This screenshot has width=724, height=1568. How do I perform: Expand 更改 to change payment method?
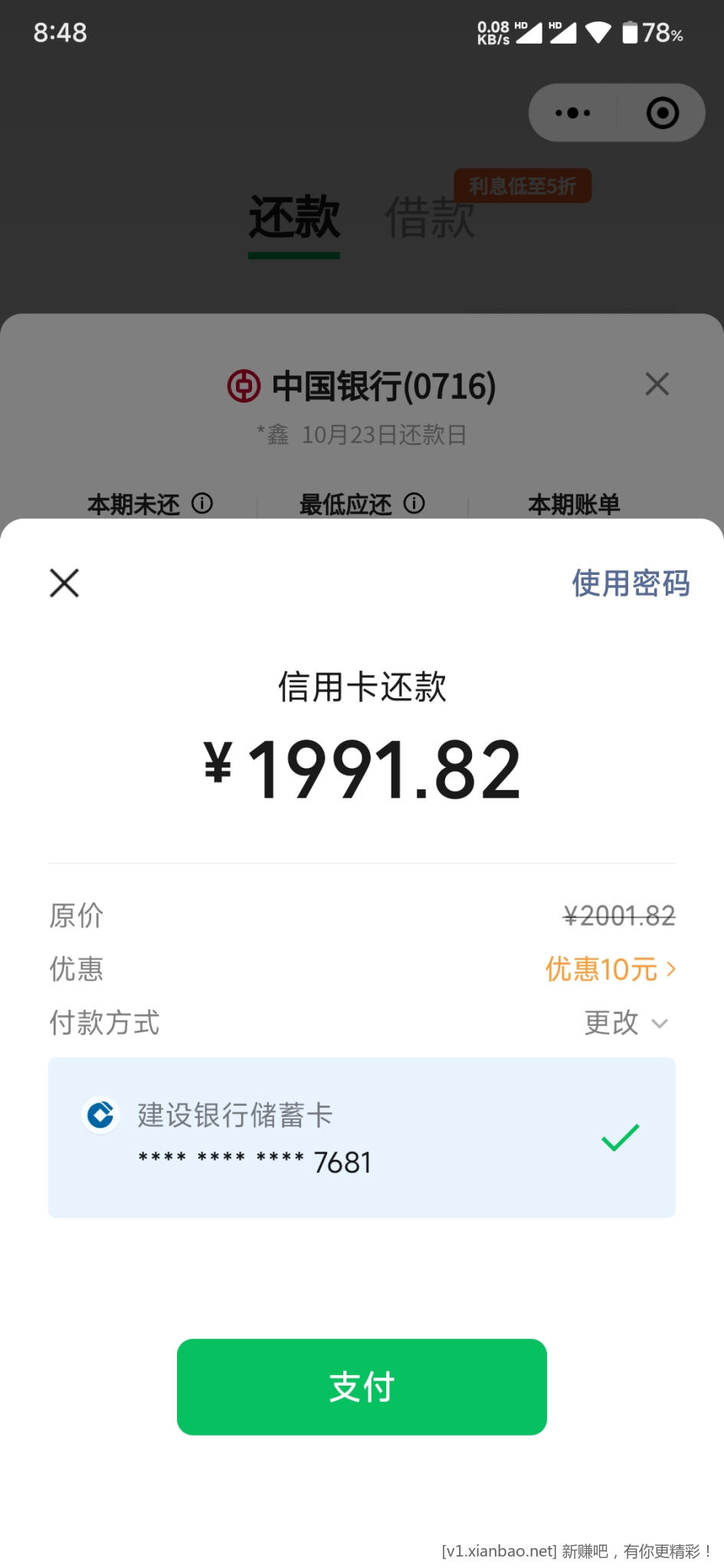tap(626, 1023)
